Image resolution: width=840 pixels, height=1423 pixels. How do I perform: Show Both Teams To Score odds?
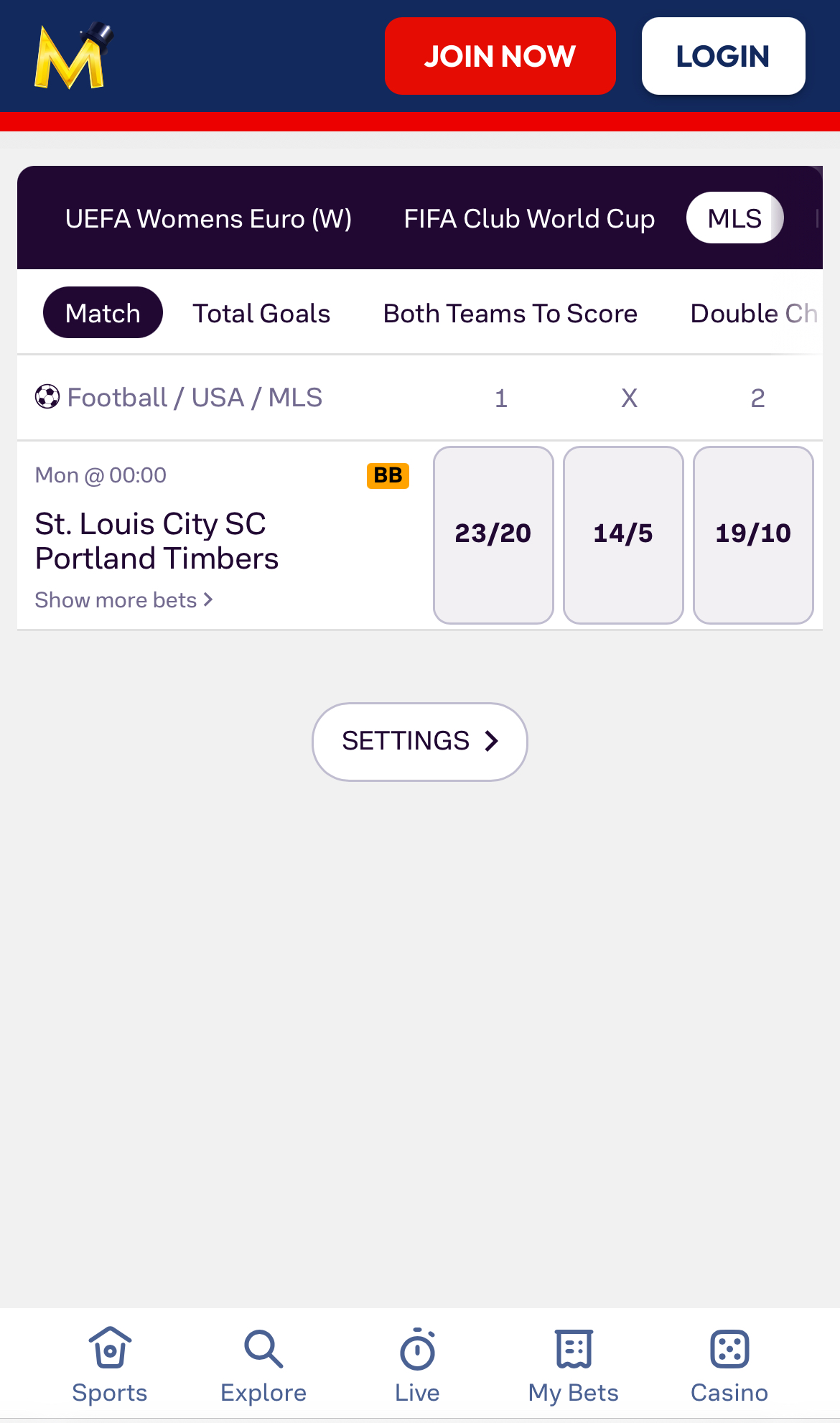point(510,313)
